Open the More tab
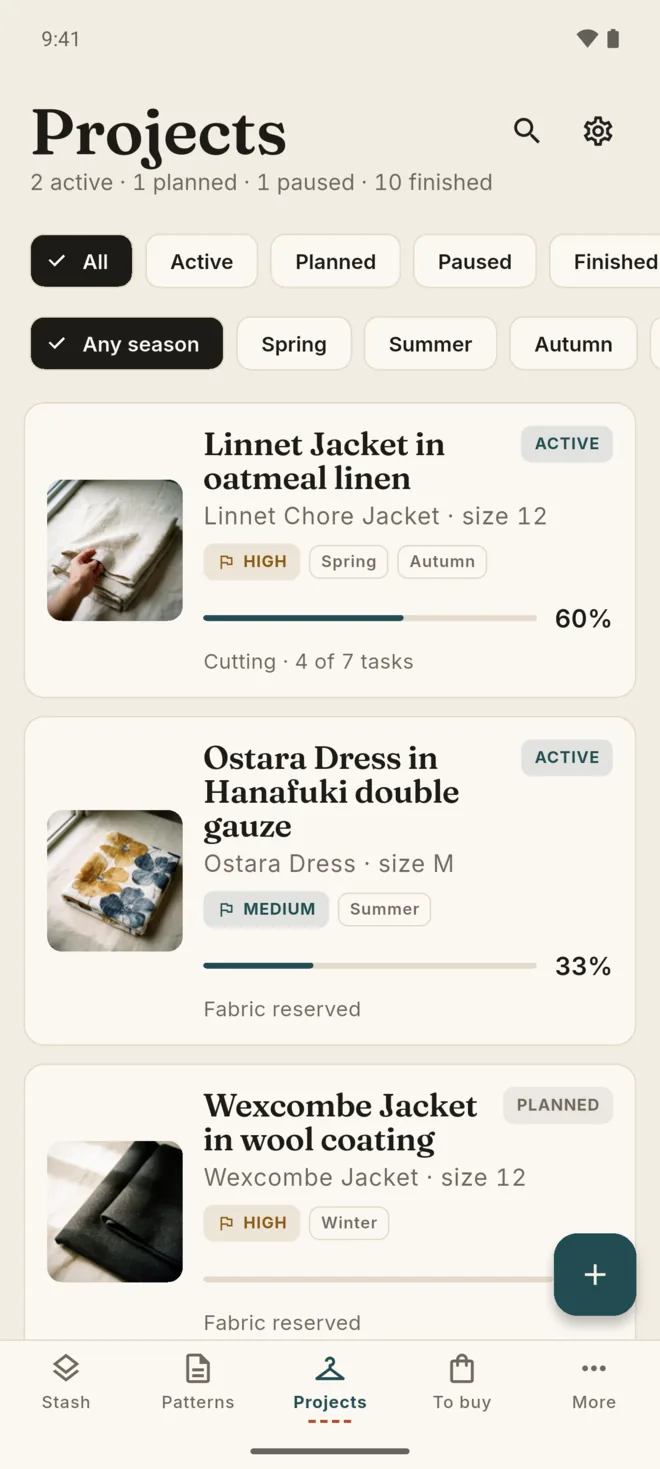This screenshot has width=660, height=1469. click(594, 1383)
